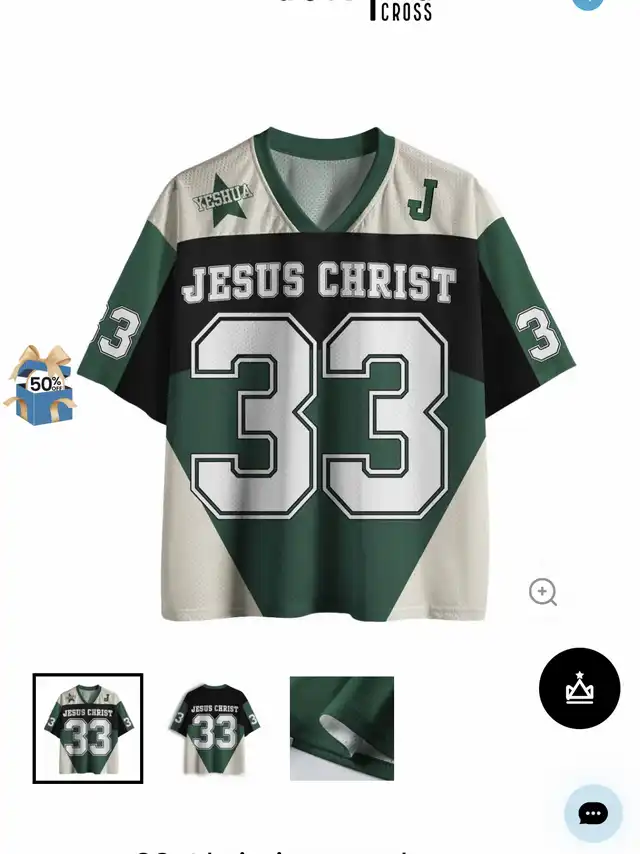The image size is (640, 854).
Task: Open the crown rewards button
Action: [580, 688]
